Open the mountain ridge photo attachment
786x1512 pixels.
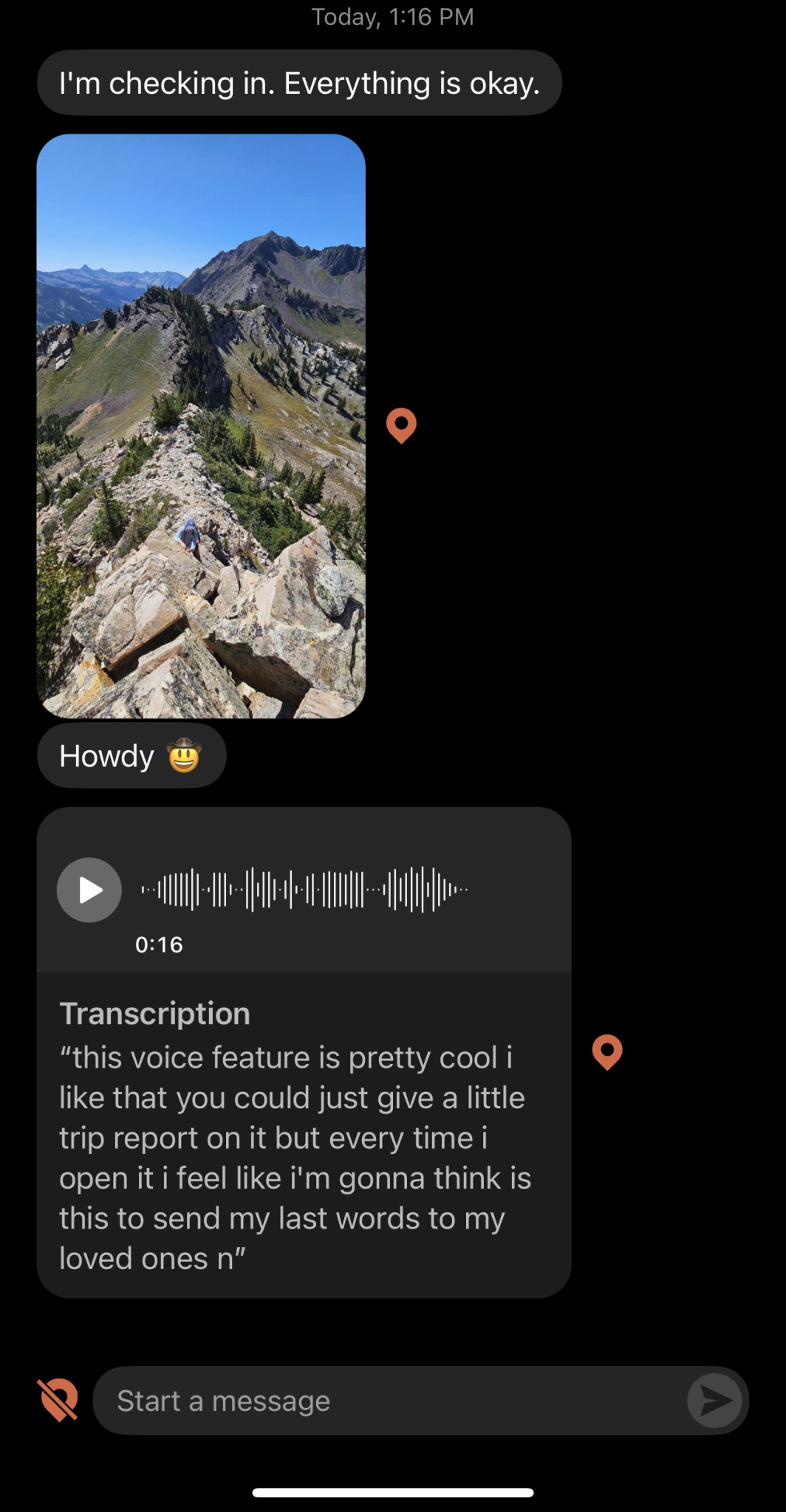pyautogui.click(x=202, y=427)
